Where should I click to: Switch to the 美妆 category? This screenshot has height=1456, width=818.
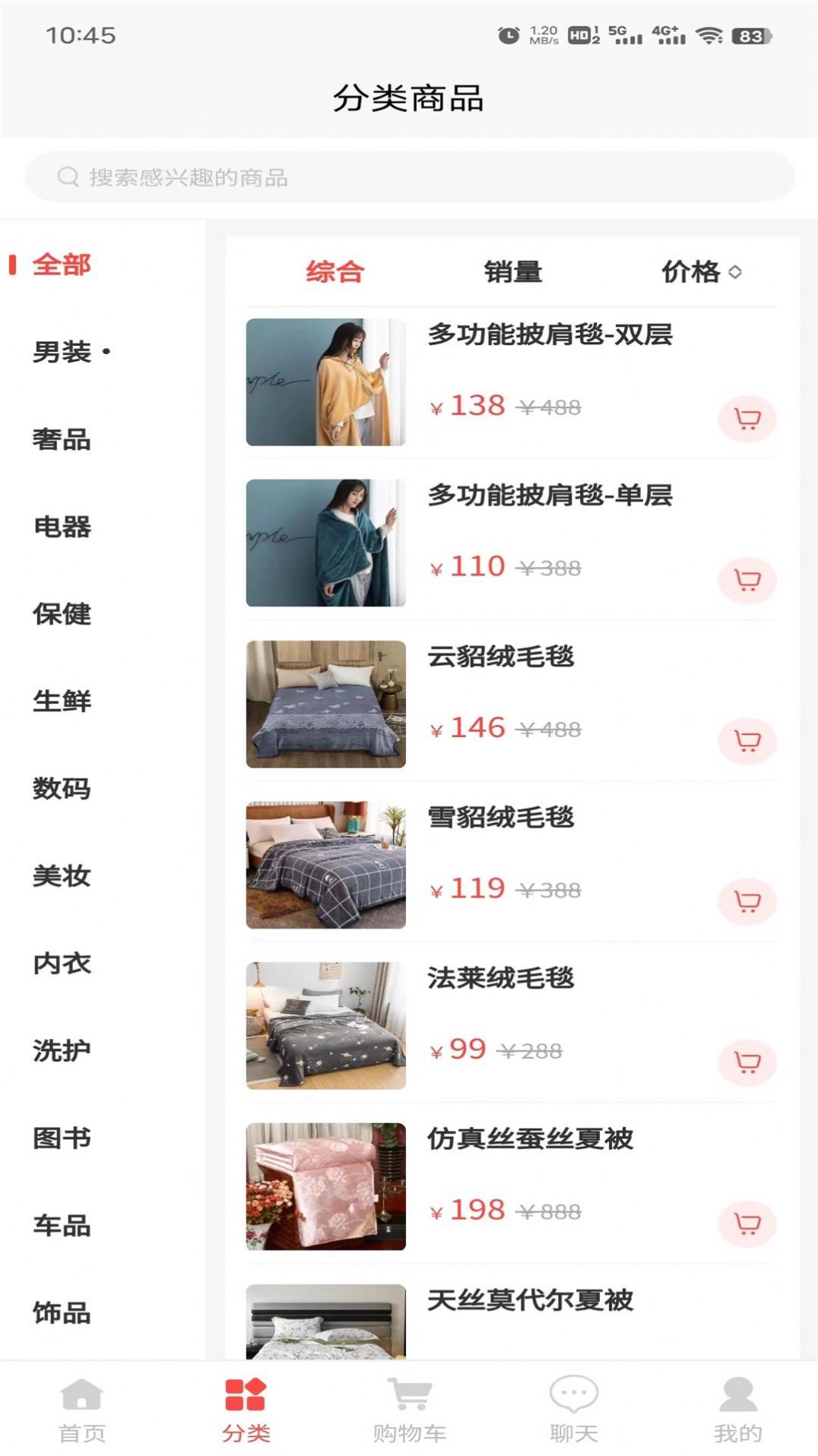(x=61, y=878)
